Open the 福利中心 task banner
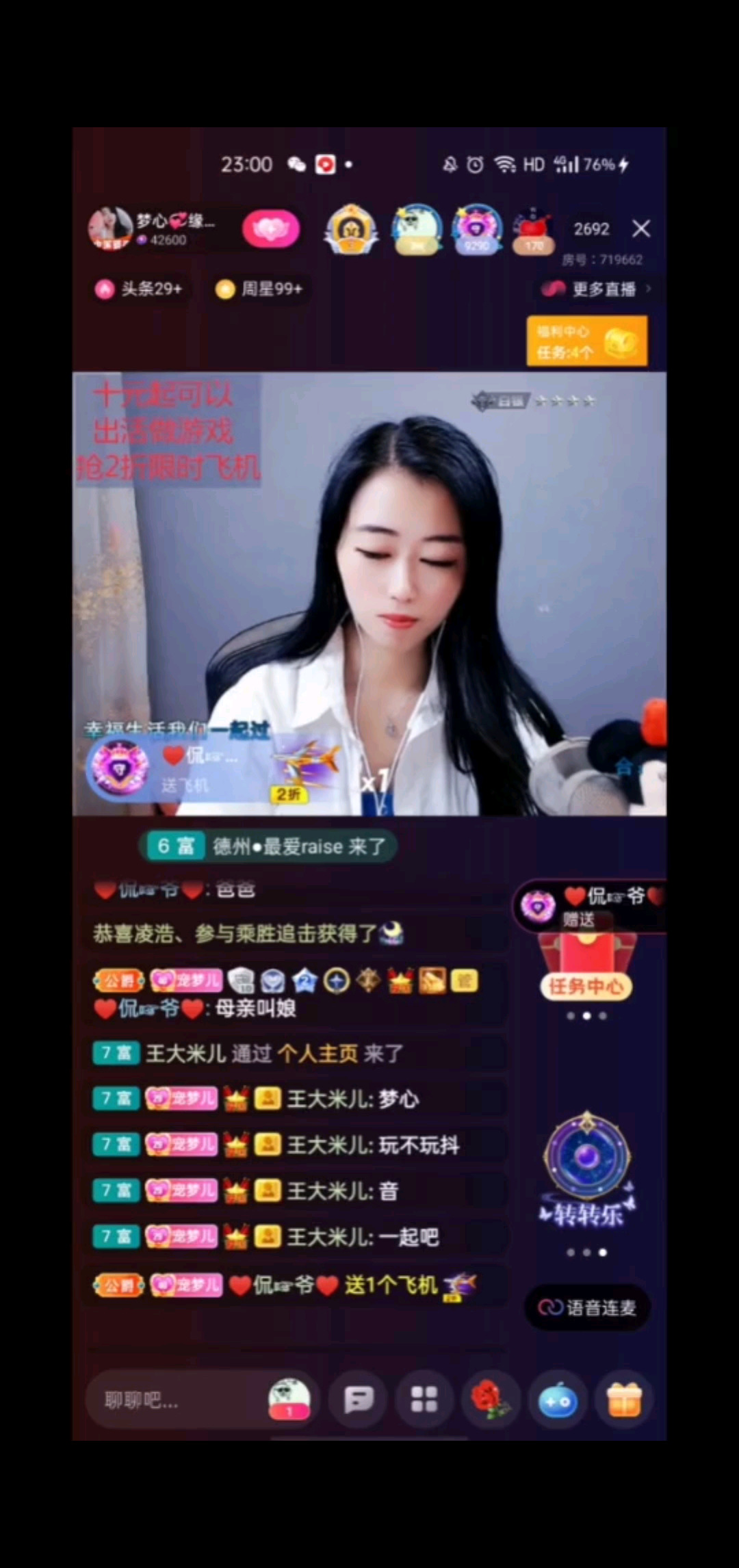 click(587, 341)
